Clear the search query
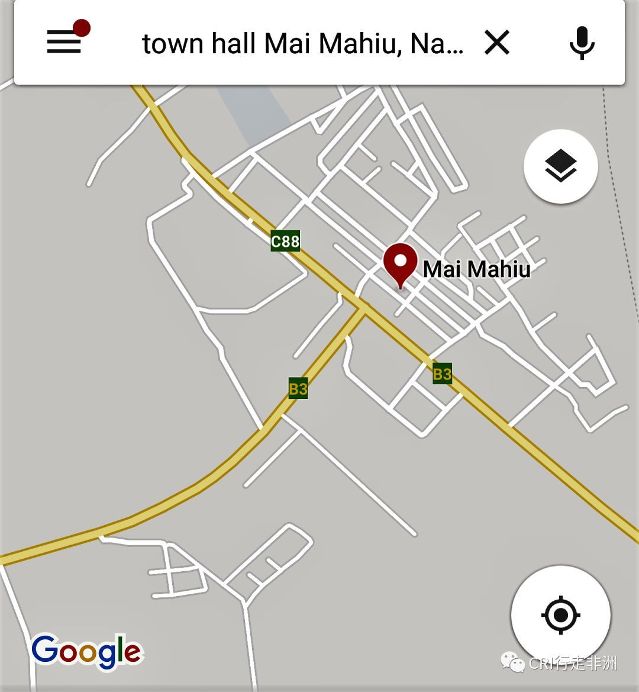This screenshot has width=639, height=692. 497,42
